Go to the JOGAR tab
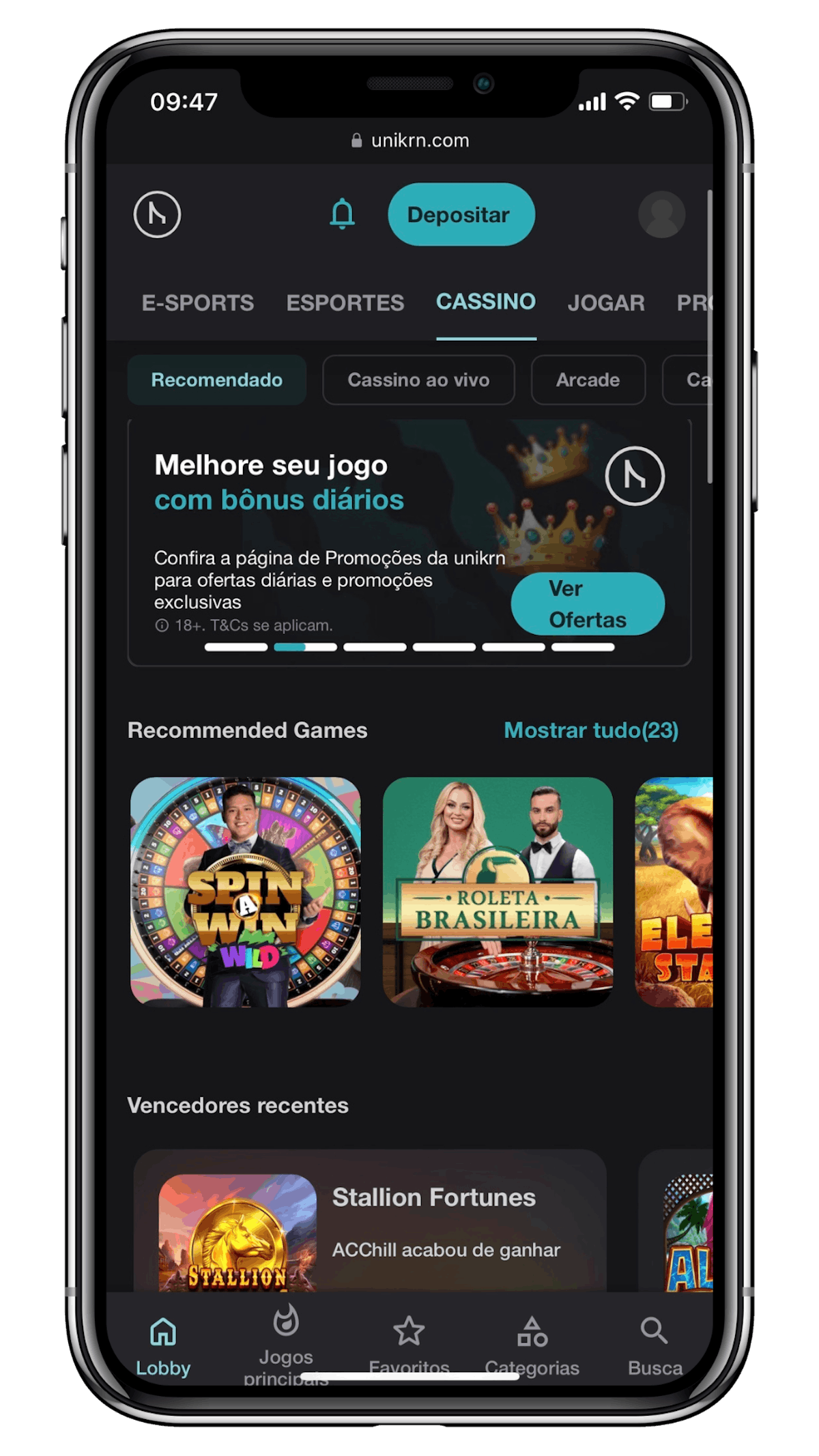This screenshot has height=1456, width=819. coord(606,302)
